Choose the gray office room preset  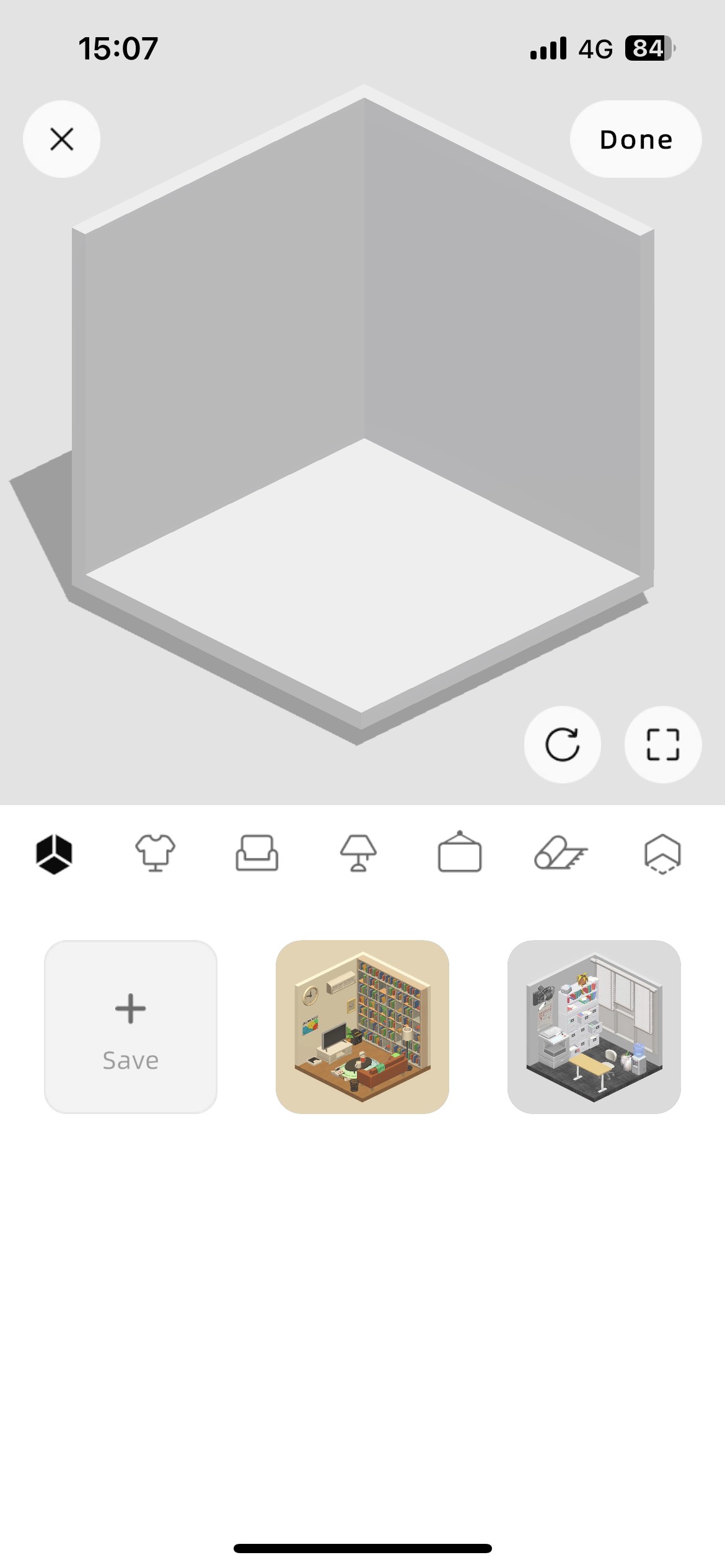click(594, 1027)
